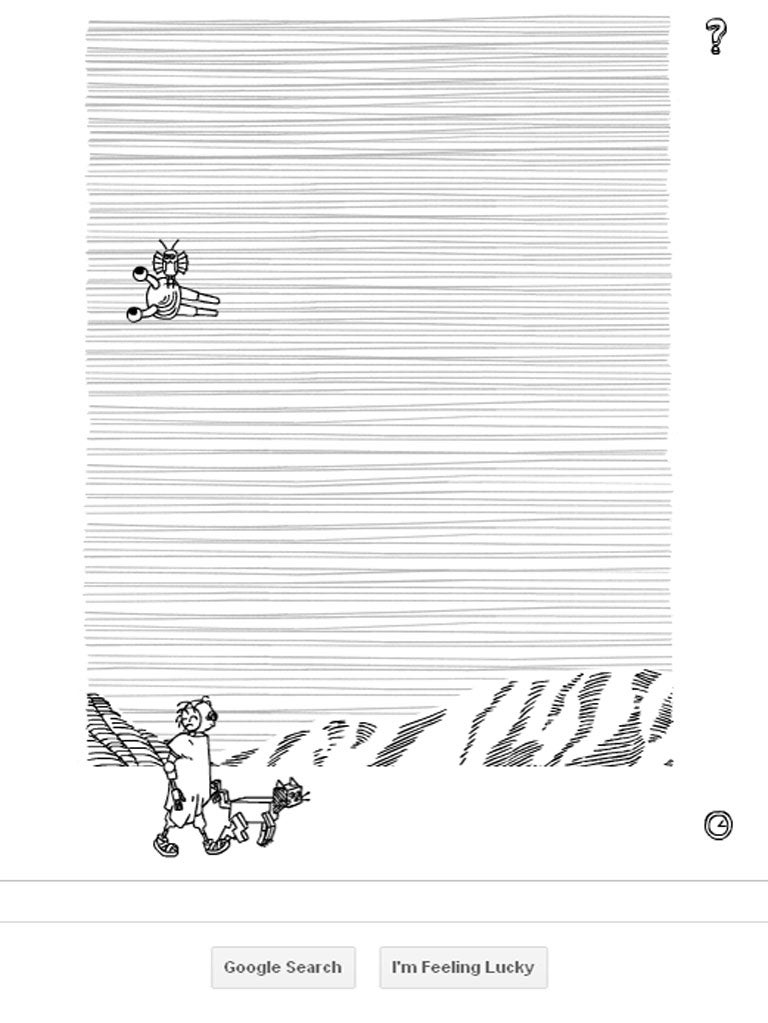Tap the question mark help icon
The height and width of the screenshot is (1023, 768).
(715, 36)
